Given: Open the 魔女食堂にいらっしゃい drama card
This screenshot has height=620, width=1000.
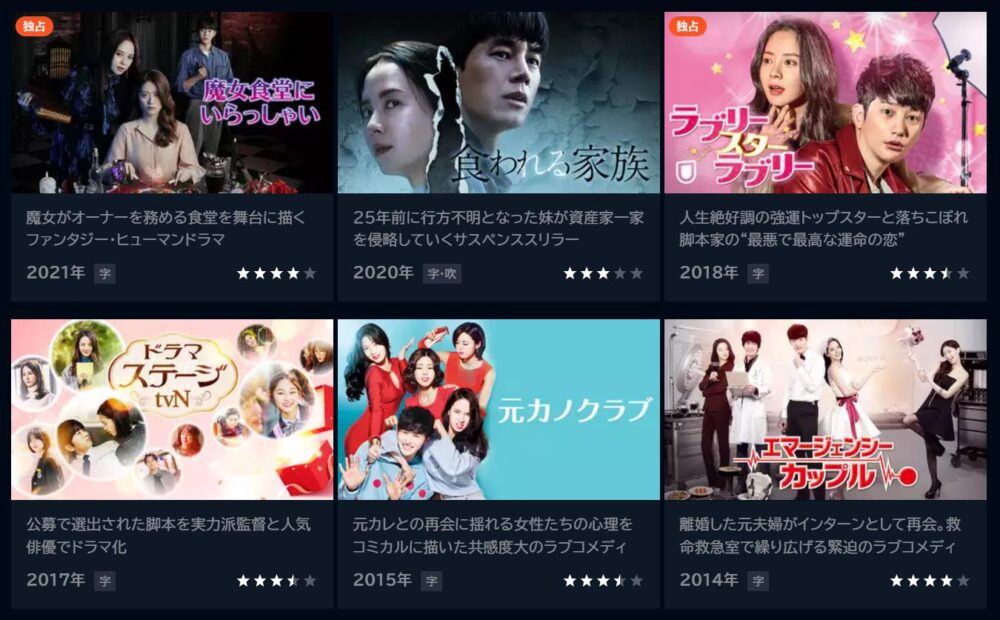Looking at the screenshot, I should coord(172,103).
